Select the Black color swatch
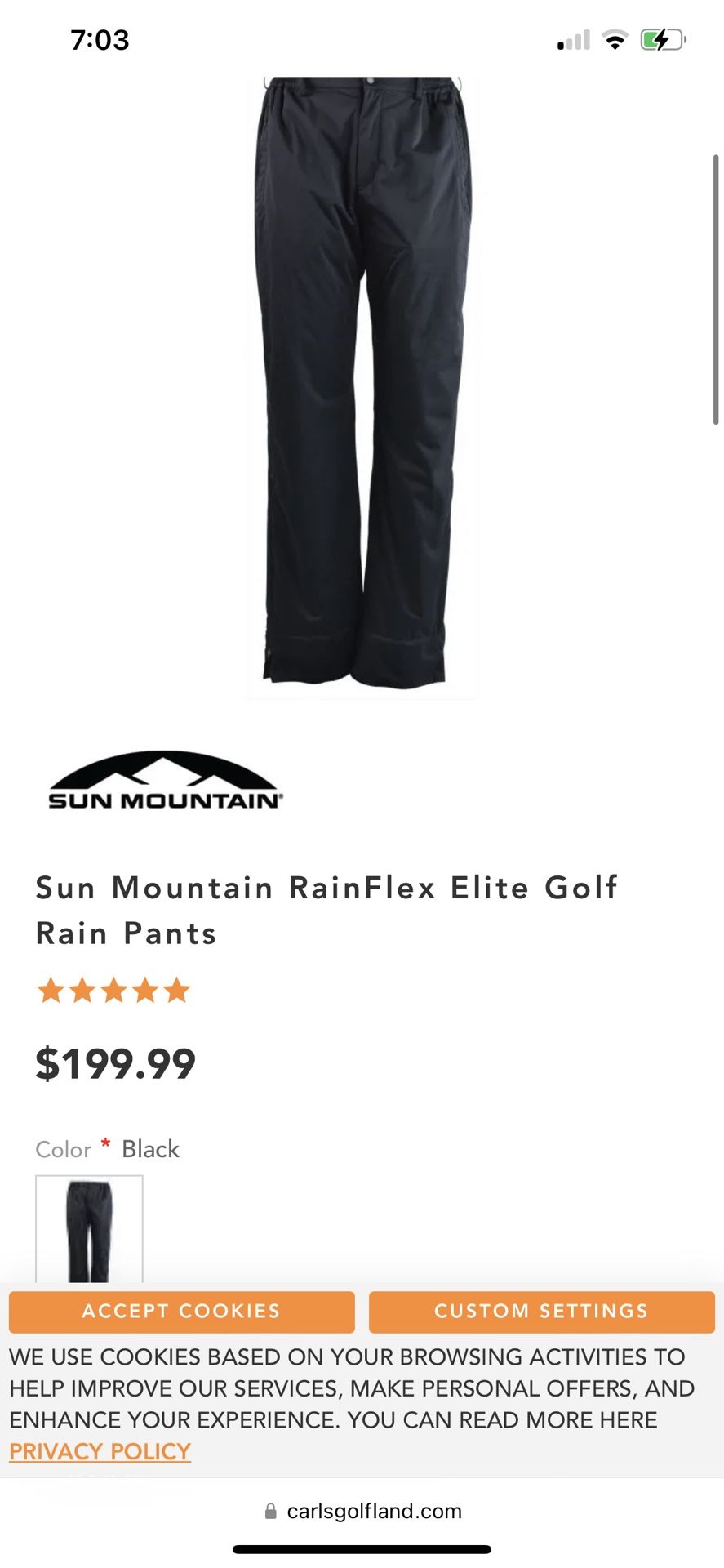The height and width of the screenshot is (1568, 724). point(89,1229)
